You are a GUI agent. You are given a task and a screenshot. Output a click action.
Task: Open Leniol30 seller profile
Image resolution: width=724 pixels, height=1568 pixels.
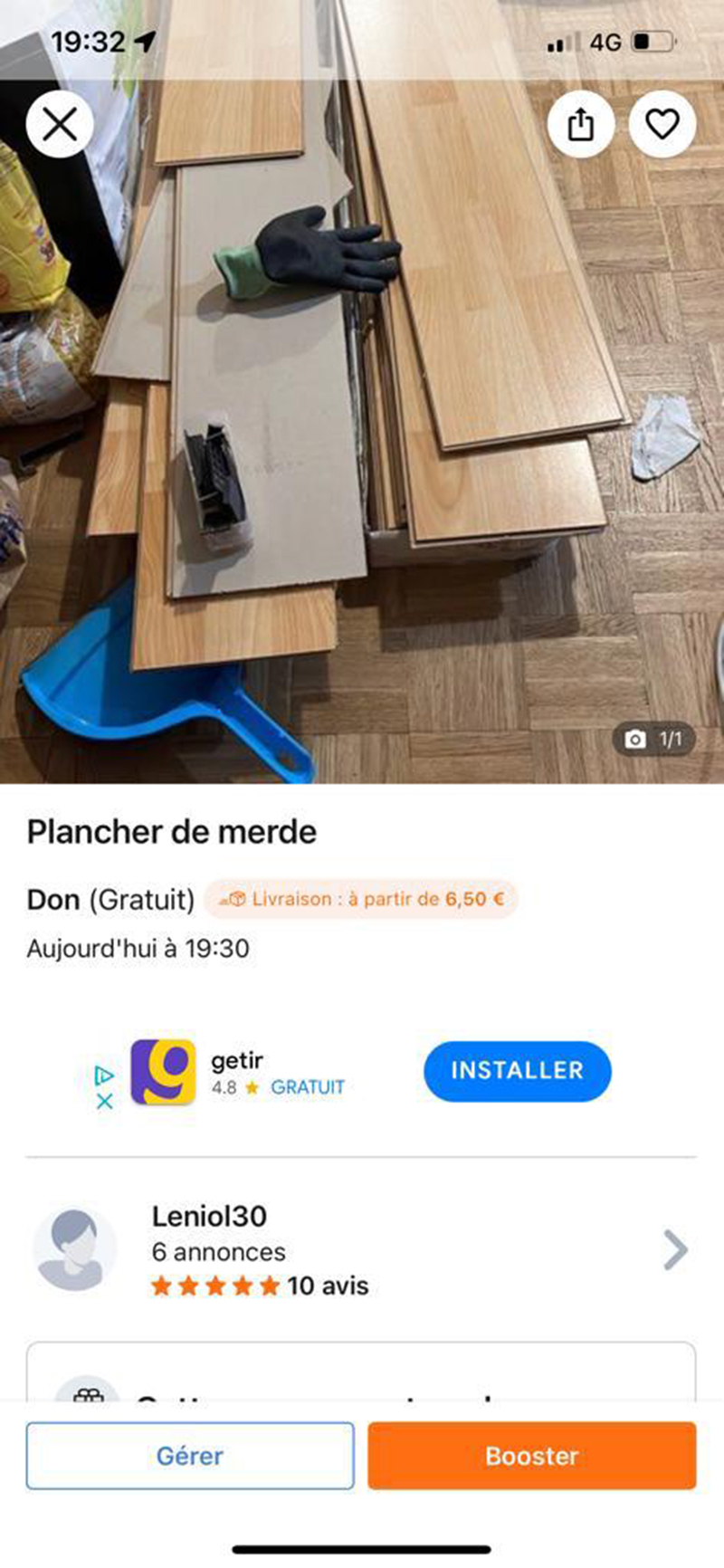point(362,1250)
